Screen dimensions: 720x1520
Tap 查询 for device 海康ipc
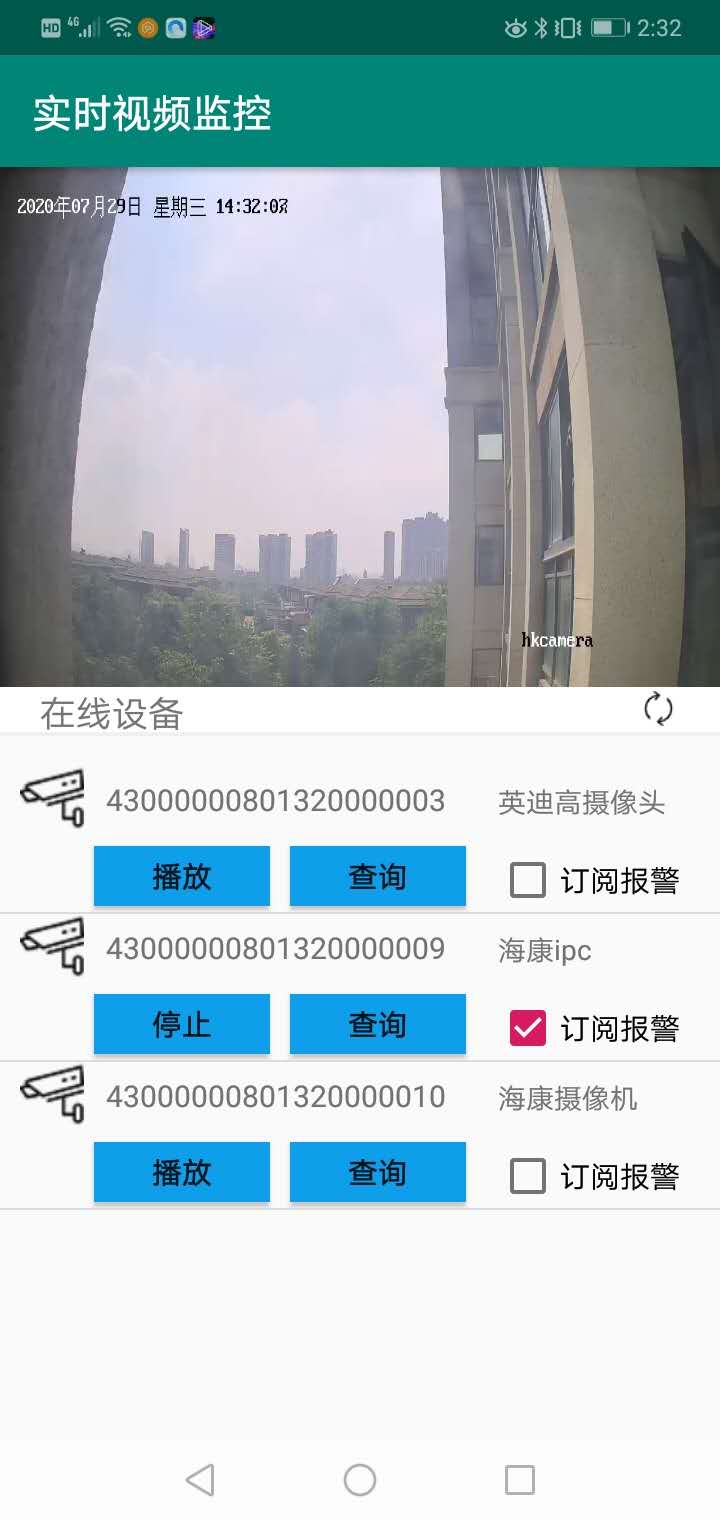[x=377, y=1025]
